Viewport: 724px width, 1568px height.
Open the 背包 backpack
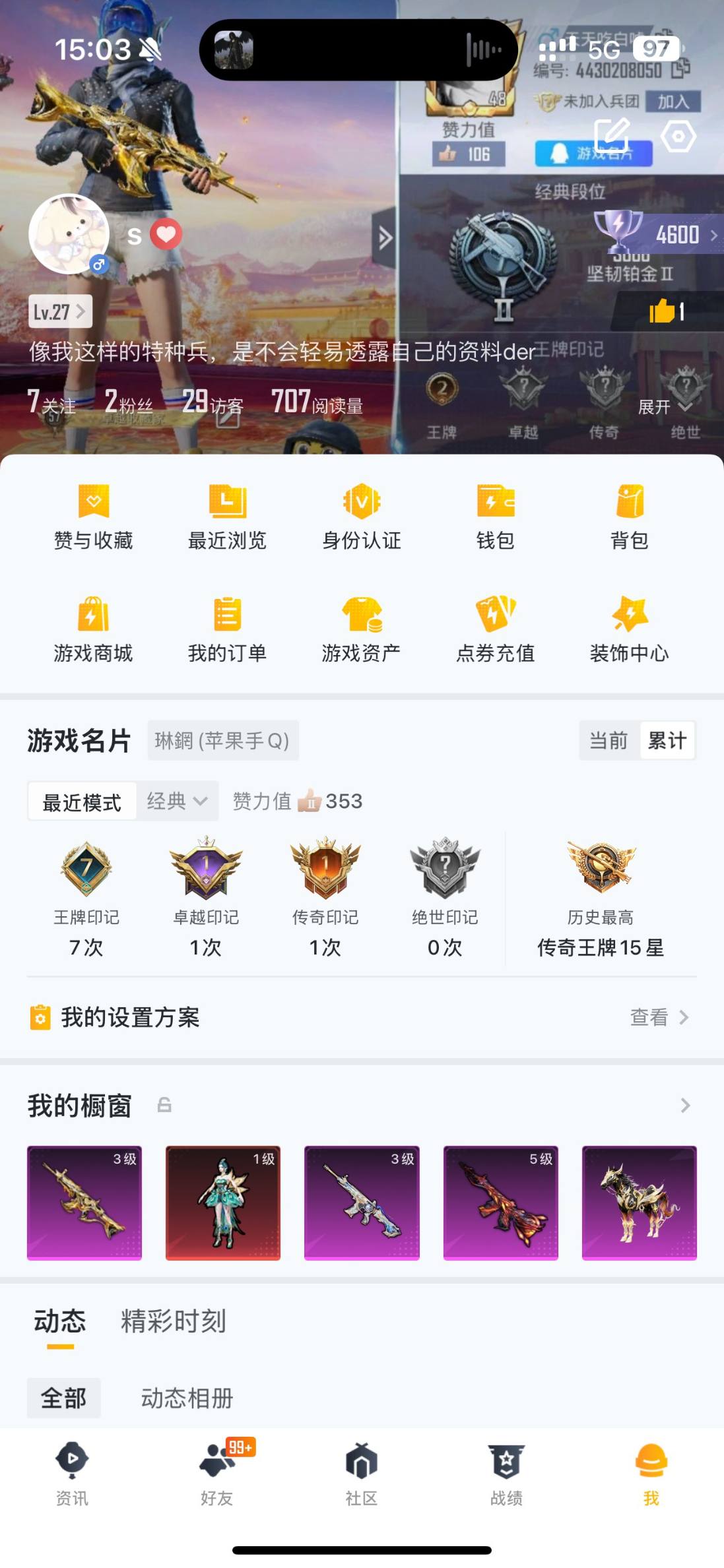(x=630, y=518)
